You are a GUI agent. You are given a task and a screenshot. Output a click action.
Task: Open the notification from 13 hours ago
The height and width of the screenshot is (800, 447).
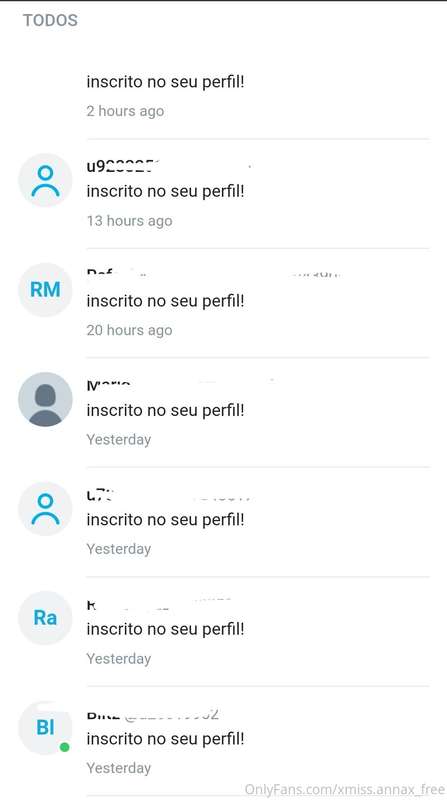224,193
